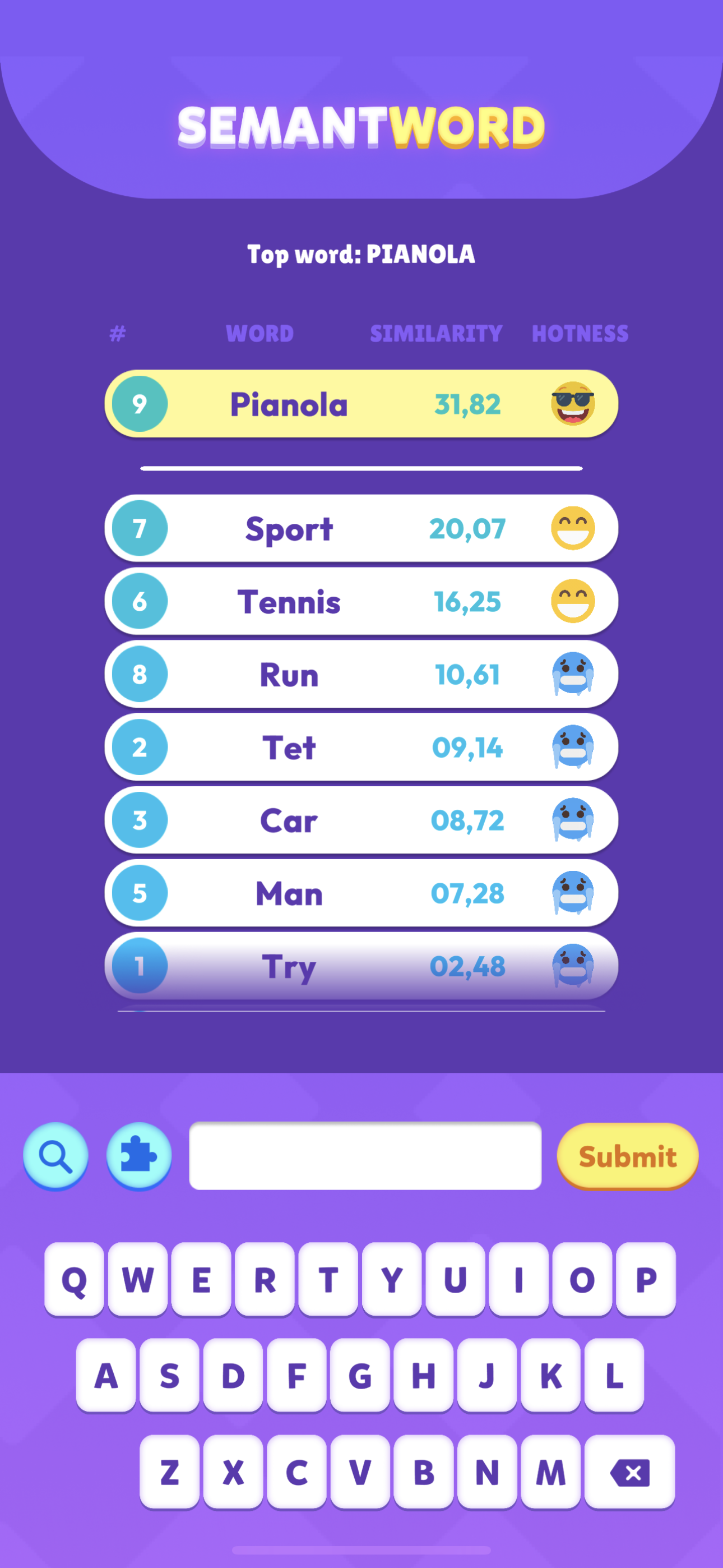The height and width of the screenshot is (1568, 723).
Task: Select the letter P key
Action: [646, 1280]
